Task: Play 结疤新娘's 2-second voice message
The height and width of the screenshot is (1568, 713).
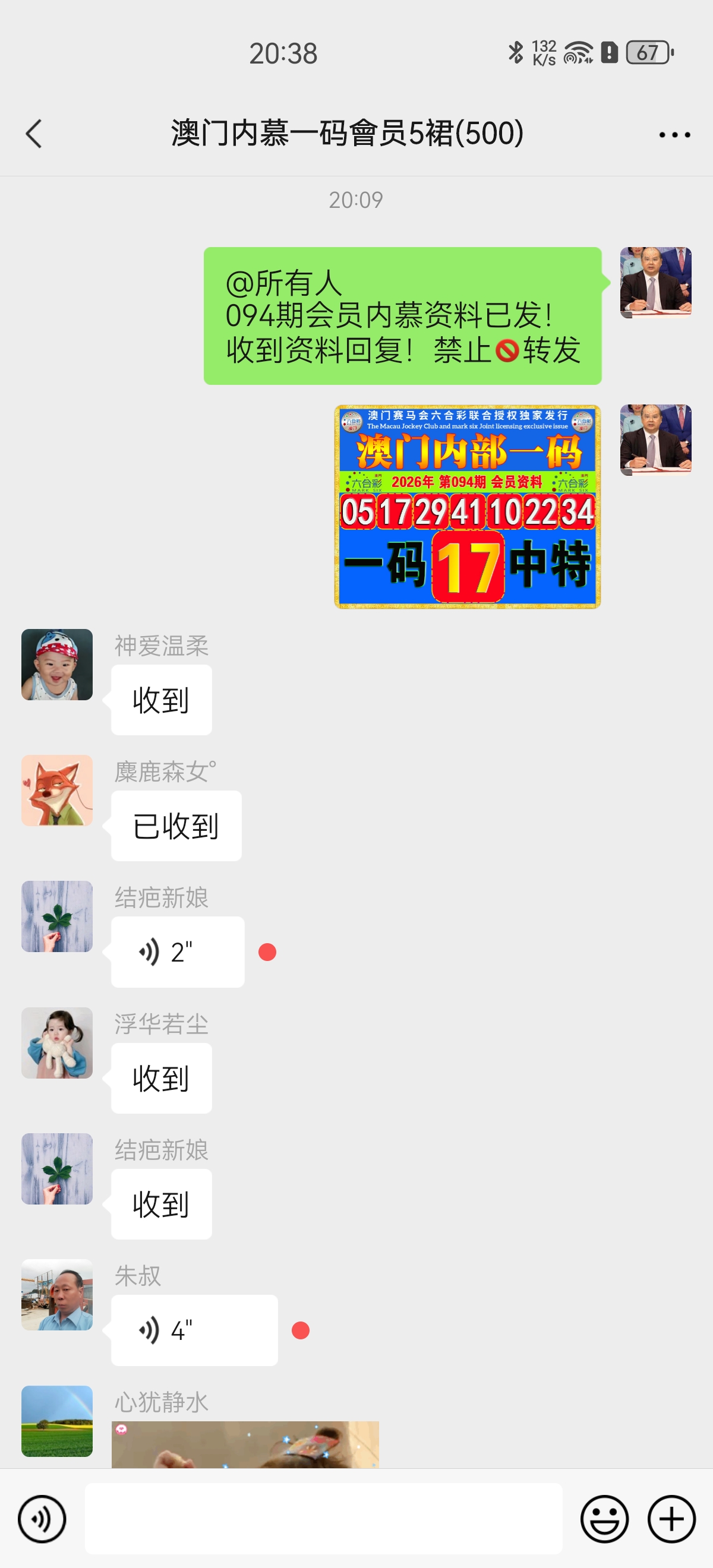Action: click(177, 951)
